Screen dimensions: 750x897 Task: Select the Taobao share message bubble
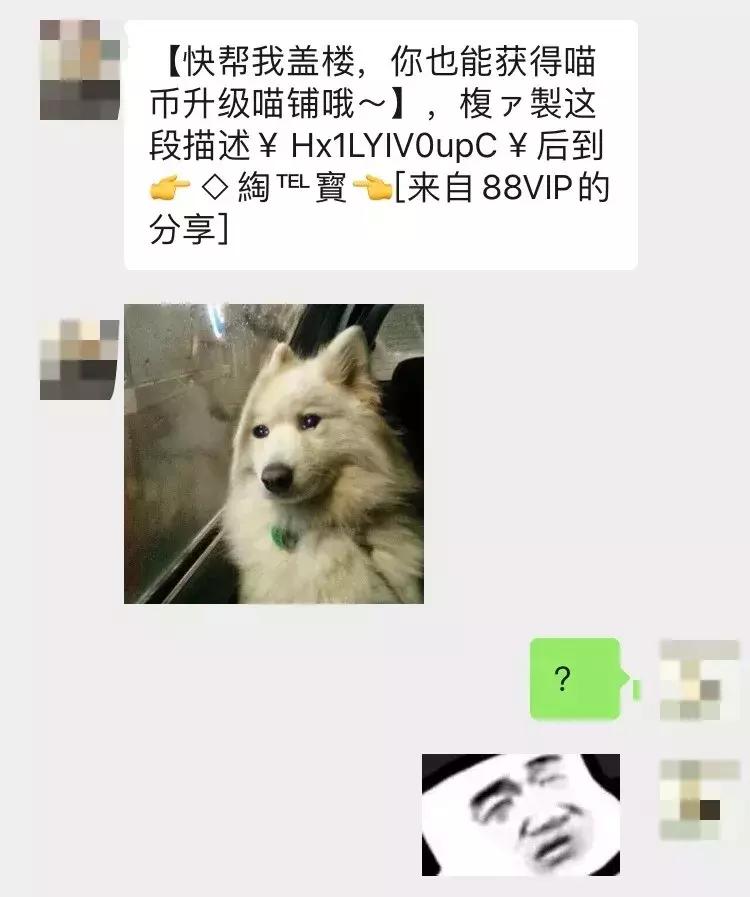click(380, 140)
